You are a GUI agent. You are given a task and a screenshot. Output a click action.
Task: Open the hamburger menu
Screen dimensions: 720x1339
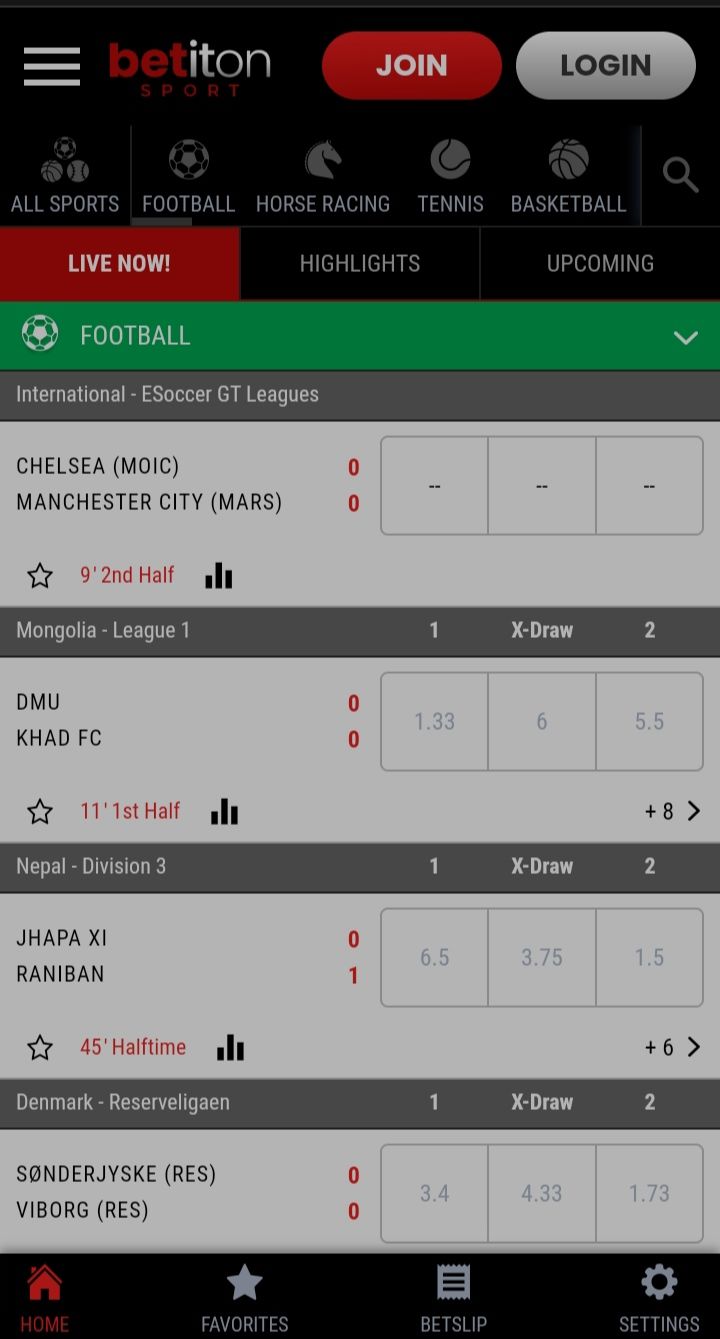[52, 66]
